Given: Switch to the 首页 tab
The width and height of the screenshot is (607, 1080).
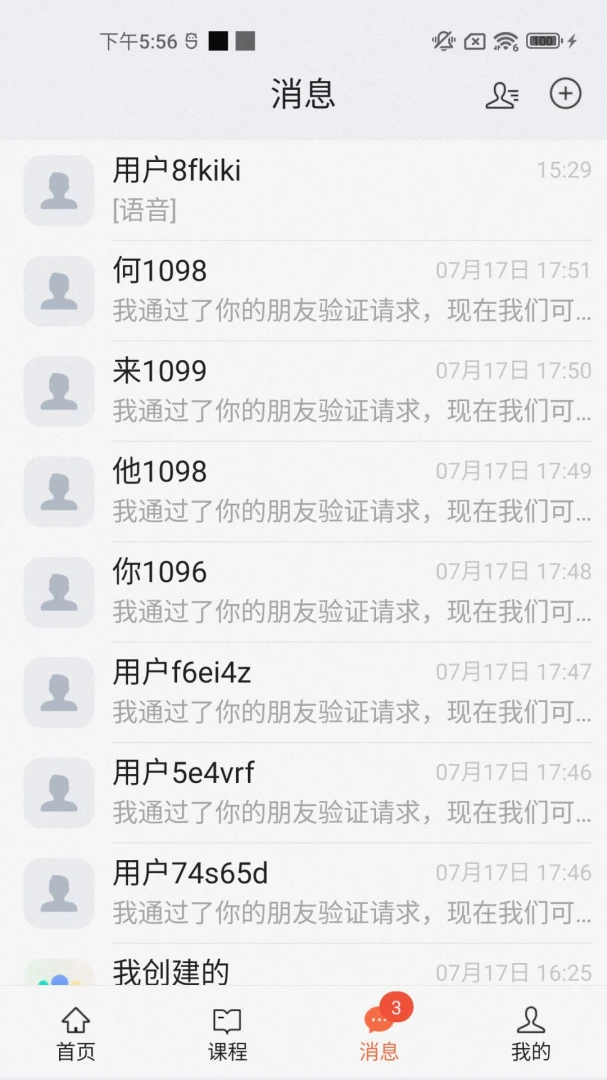Looking at the screenshot, I should pyautogui.click(x=76, y=1033).
